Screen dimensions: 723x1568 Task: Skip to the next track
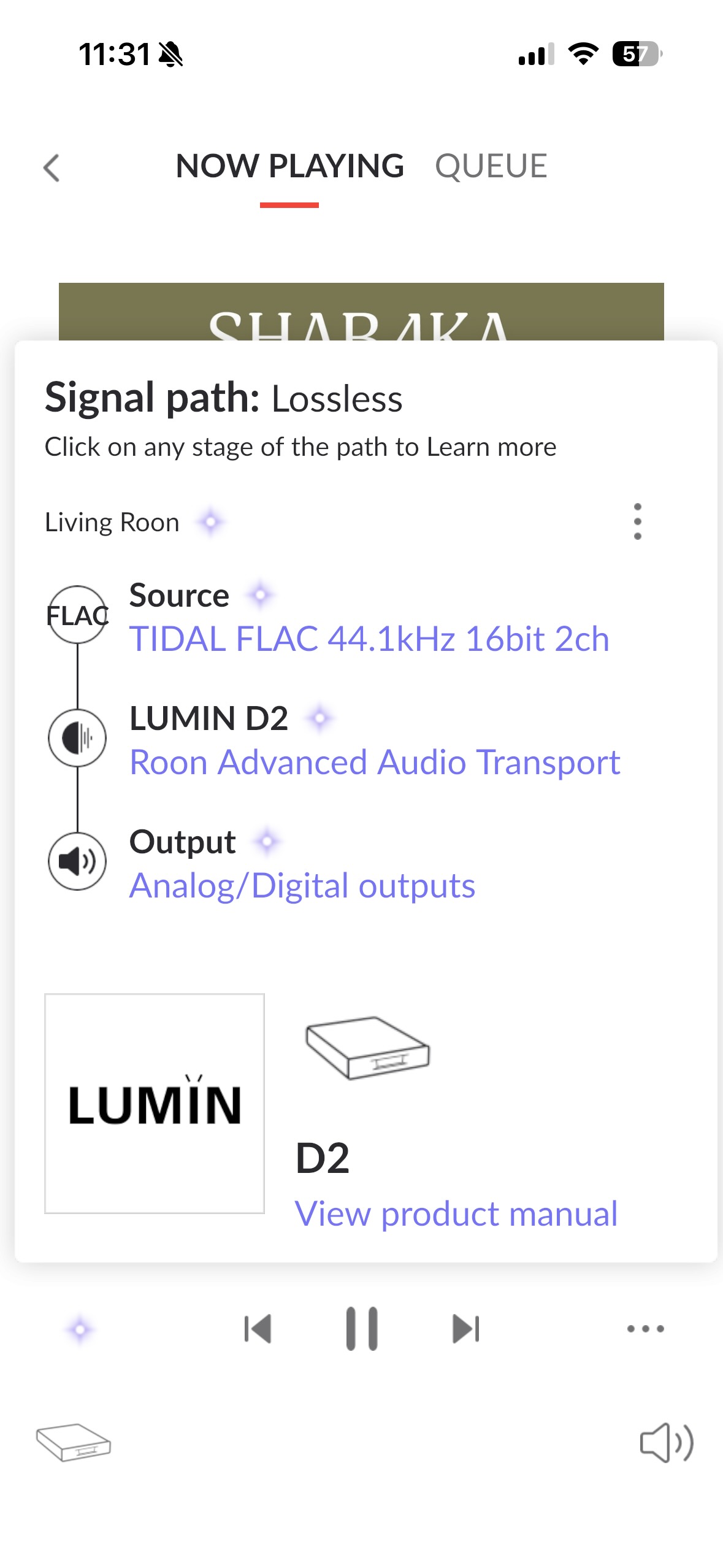pyautogui.click(x=466, y=1329)
